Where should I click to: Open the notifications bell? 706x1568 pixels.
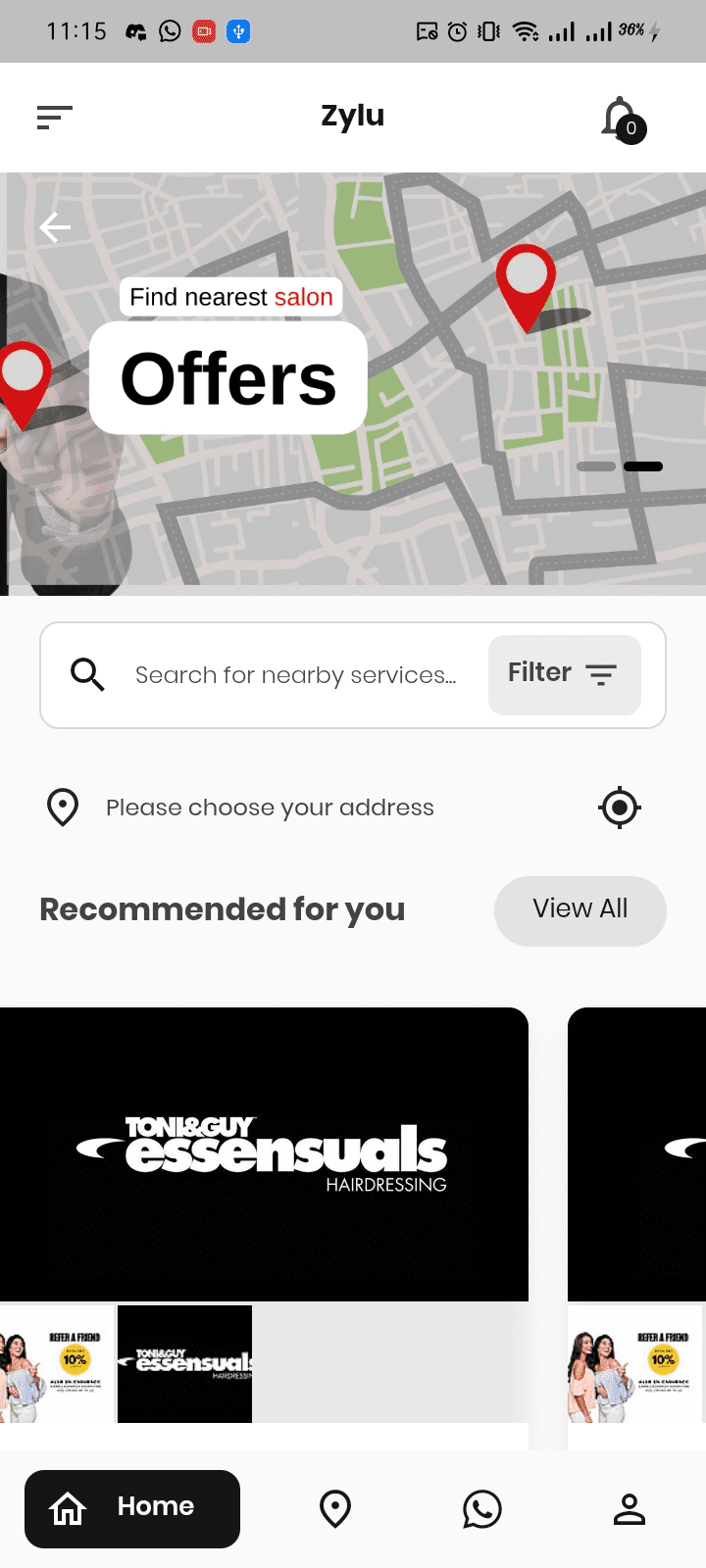point(622,120)
